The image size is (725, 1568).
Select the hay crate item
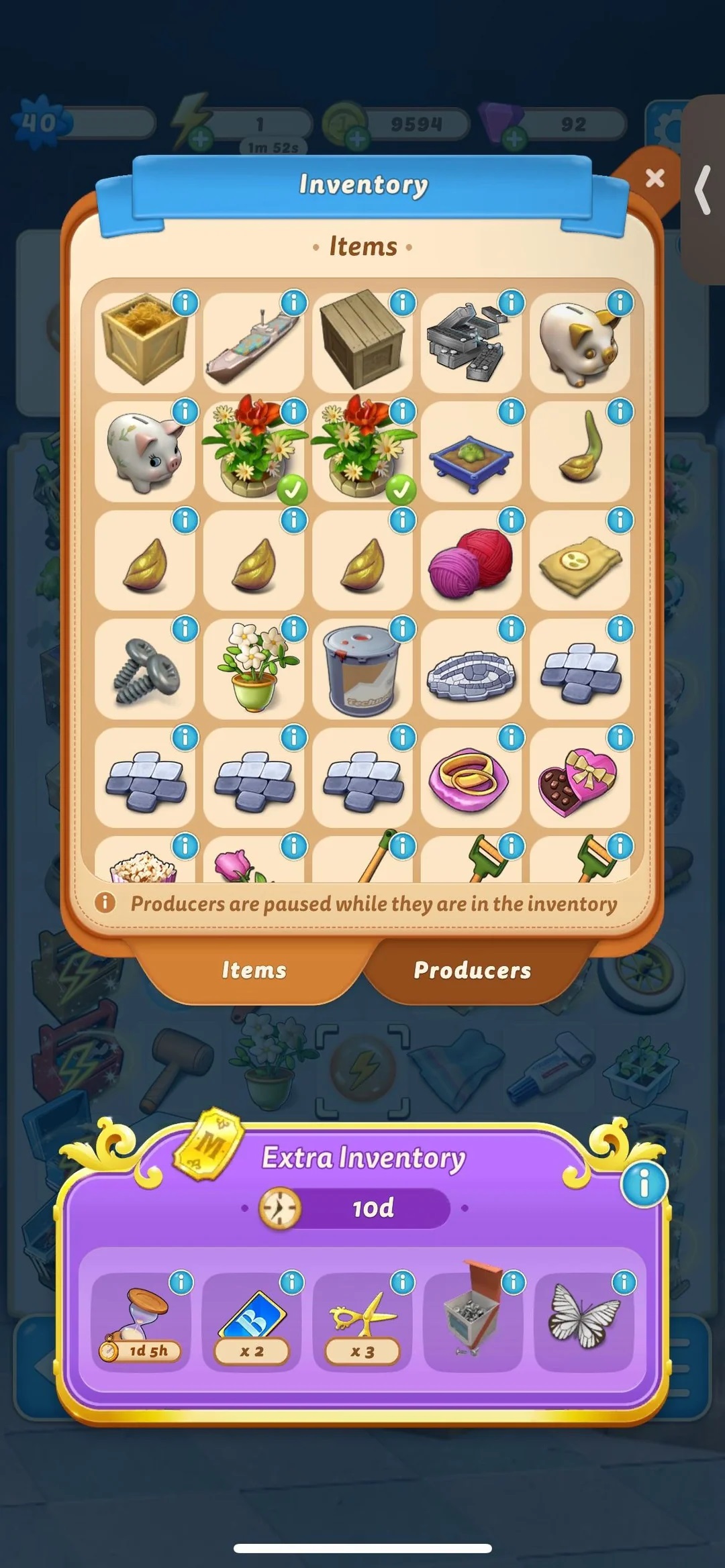[x=144, y=341]
